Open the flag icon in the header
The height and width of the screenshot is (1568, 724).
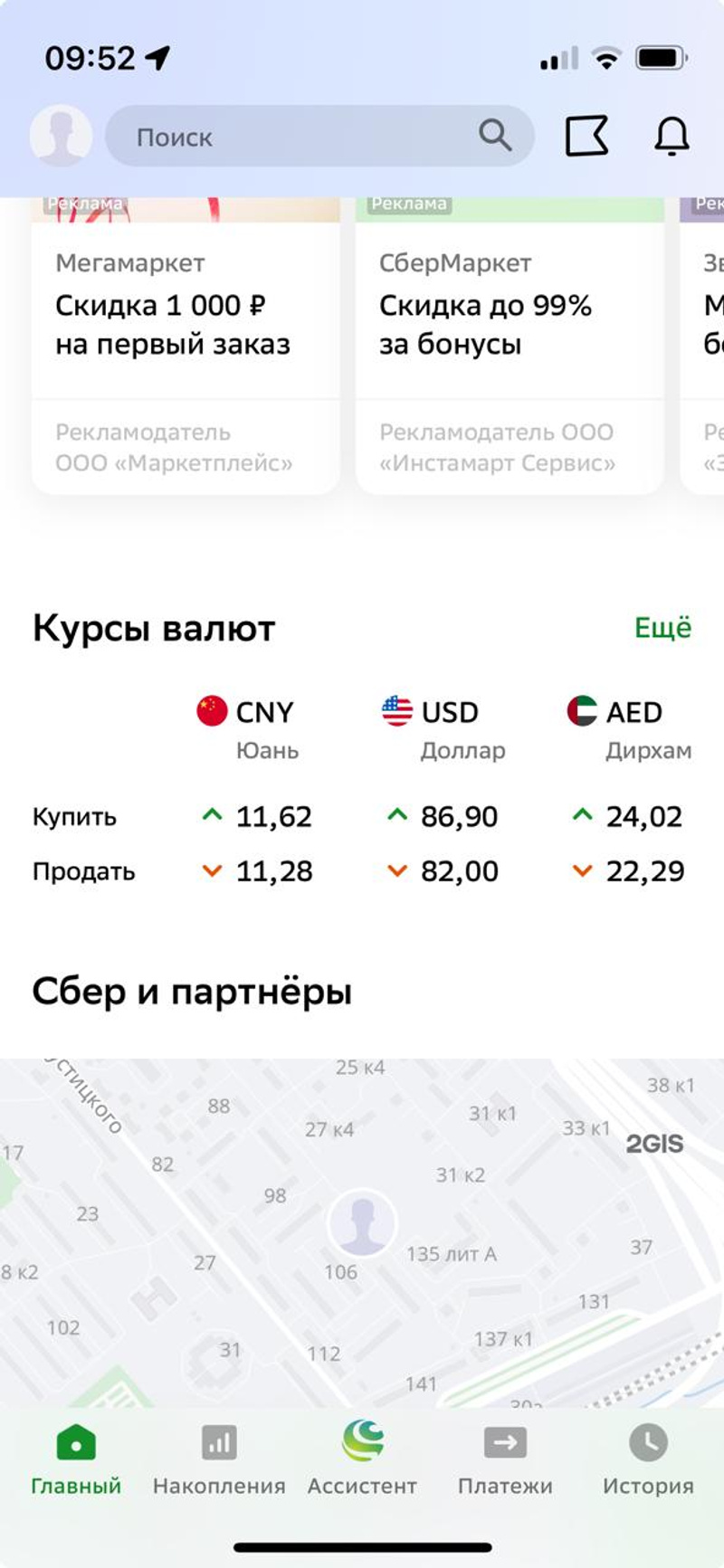coord(586,137)
